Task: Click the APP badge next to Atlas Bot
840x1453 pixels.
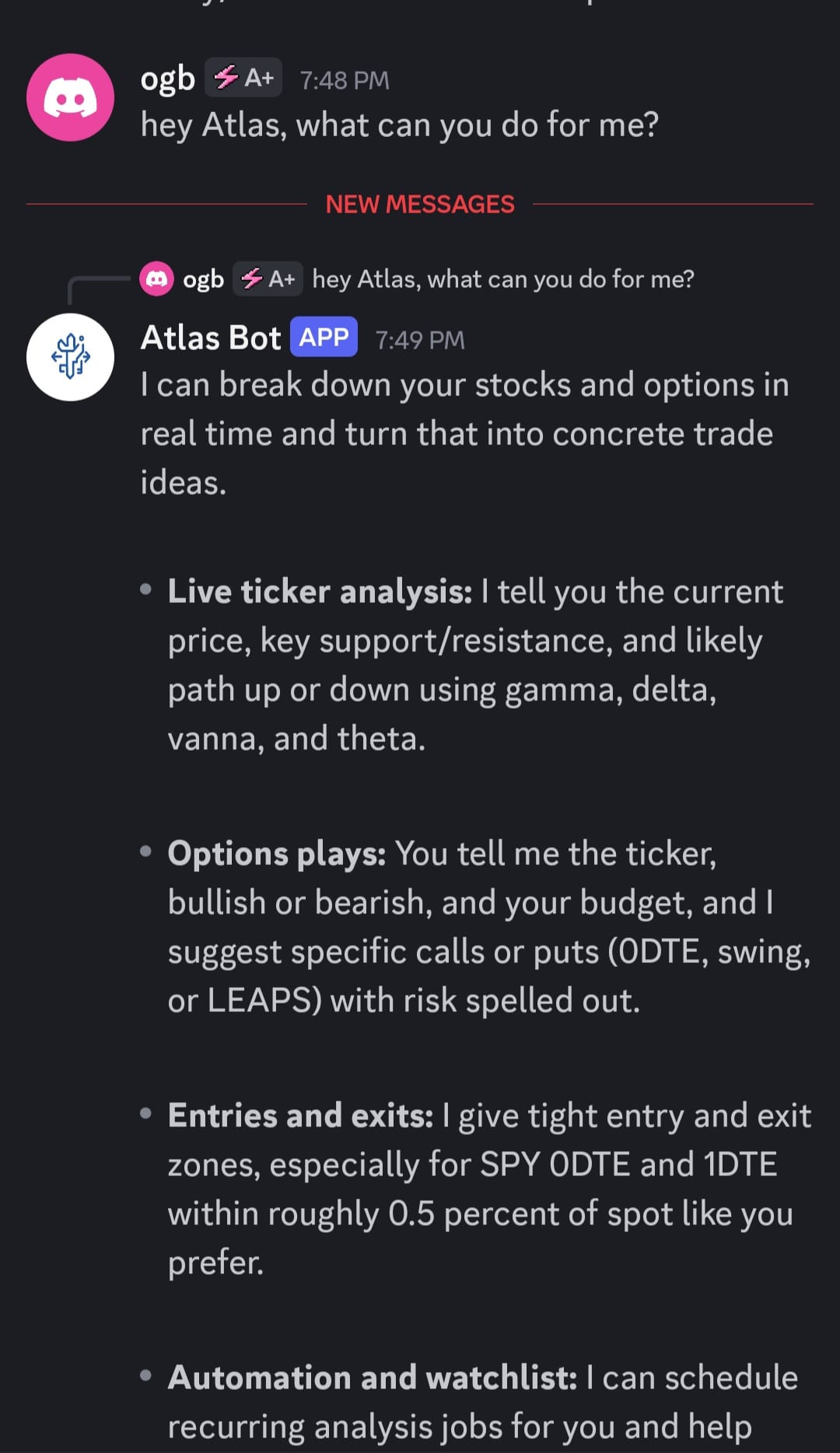Action: pos(322,337)
